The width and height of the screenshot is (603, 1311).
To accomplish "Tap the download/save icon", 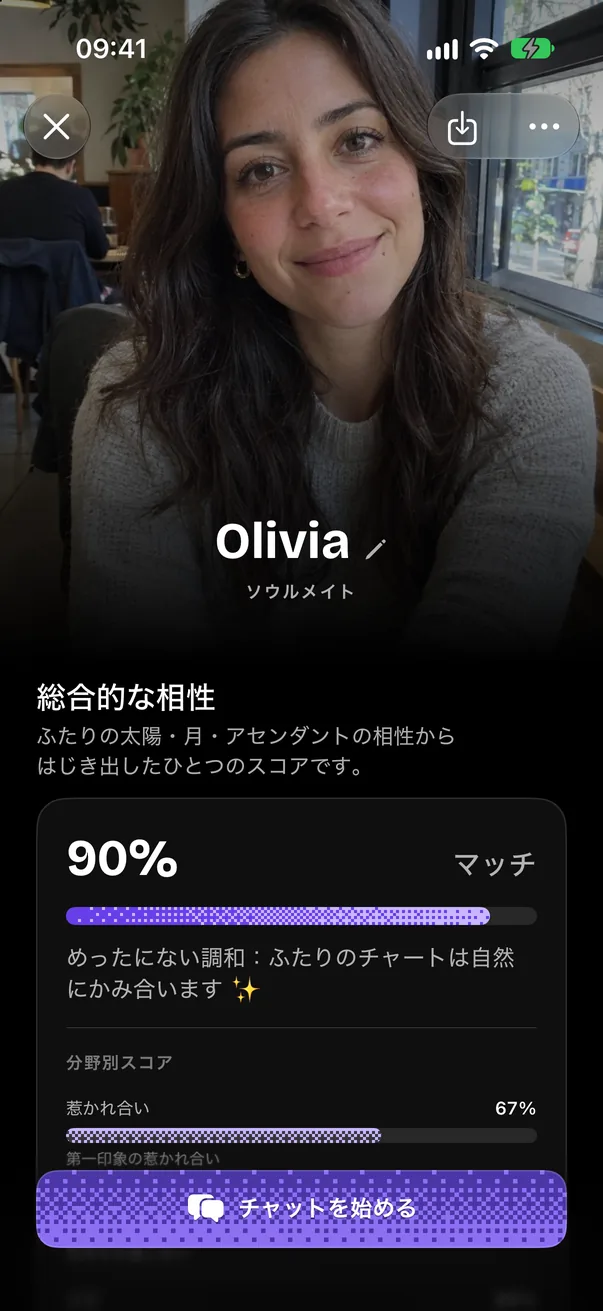I will tap(462, 127).
